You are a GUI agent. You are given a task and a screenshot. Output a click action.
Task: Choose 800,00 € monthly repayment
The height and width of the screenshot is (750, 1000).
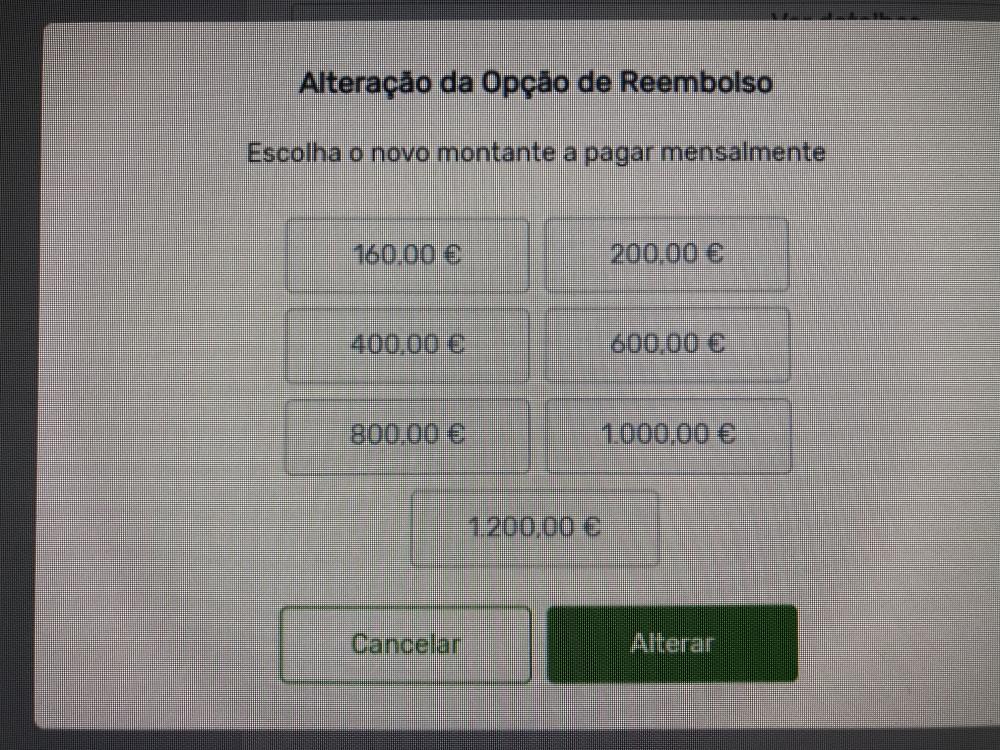coord(407,435)
